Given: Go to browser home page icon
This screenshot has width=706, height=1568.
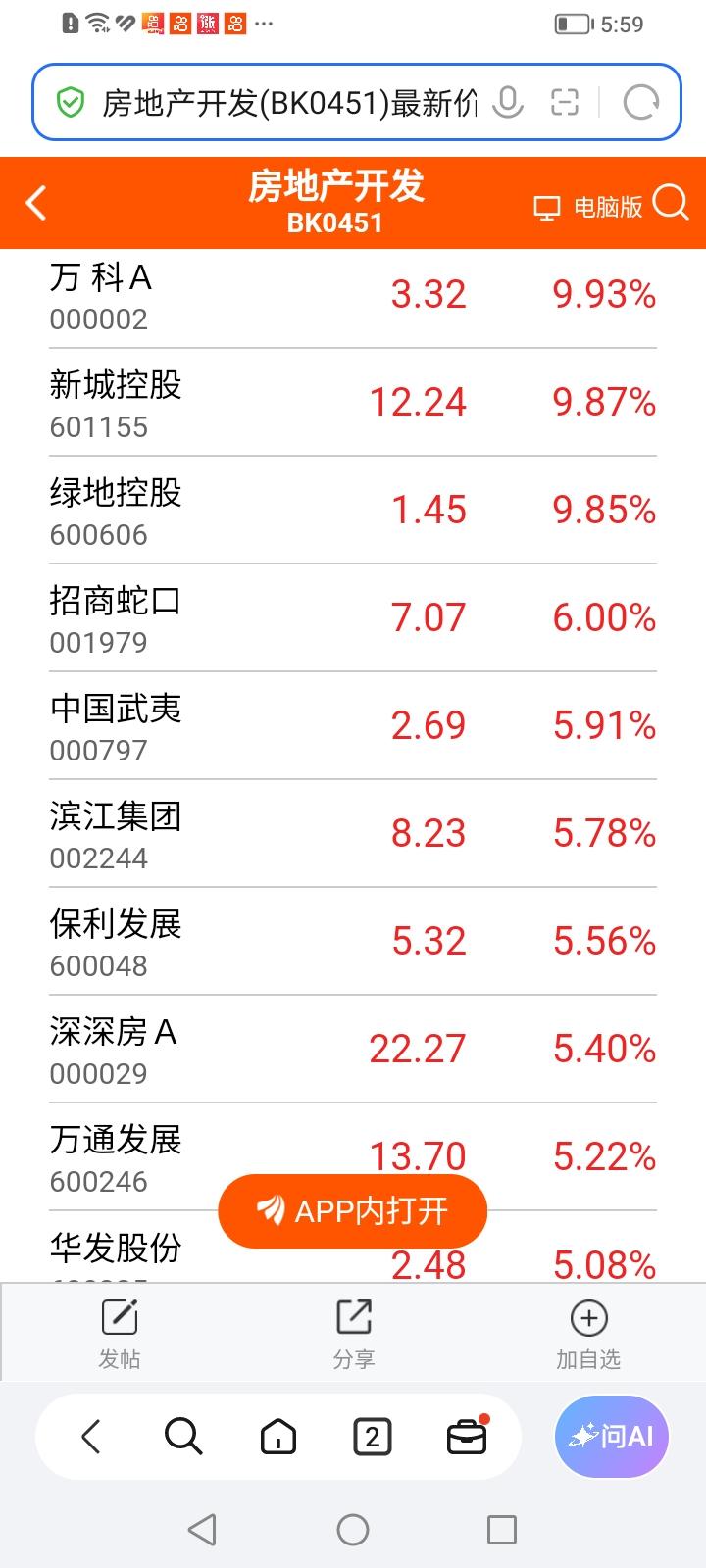Looking at the screenshot, I should click(278, 1438).
